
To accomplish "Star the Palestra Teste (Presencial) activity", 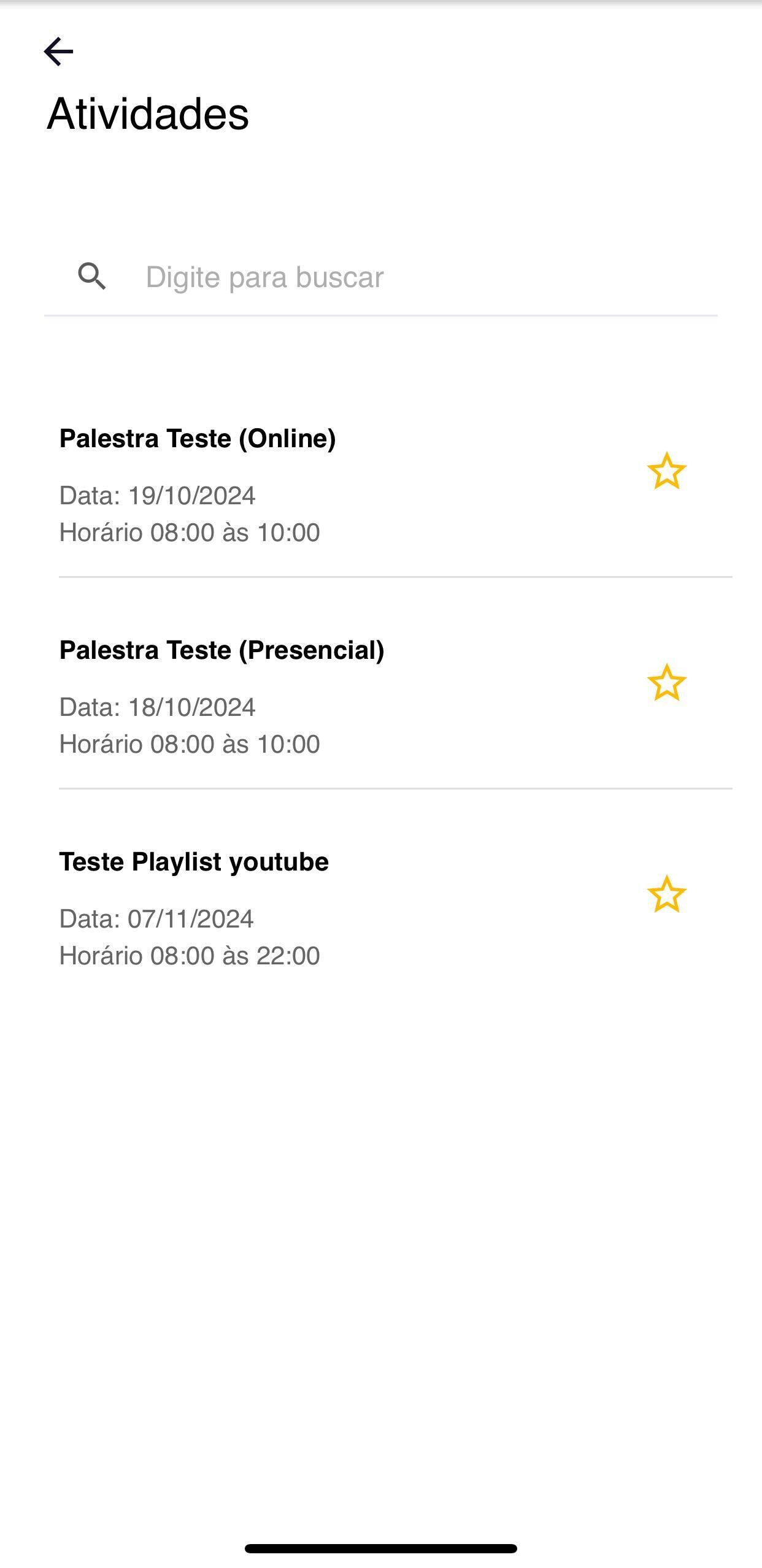I will pyautogui.click(x=666, y=683).
